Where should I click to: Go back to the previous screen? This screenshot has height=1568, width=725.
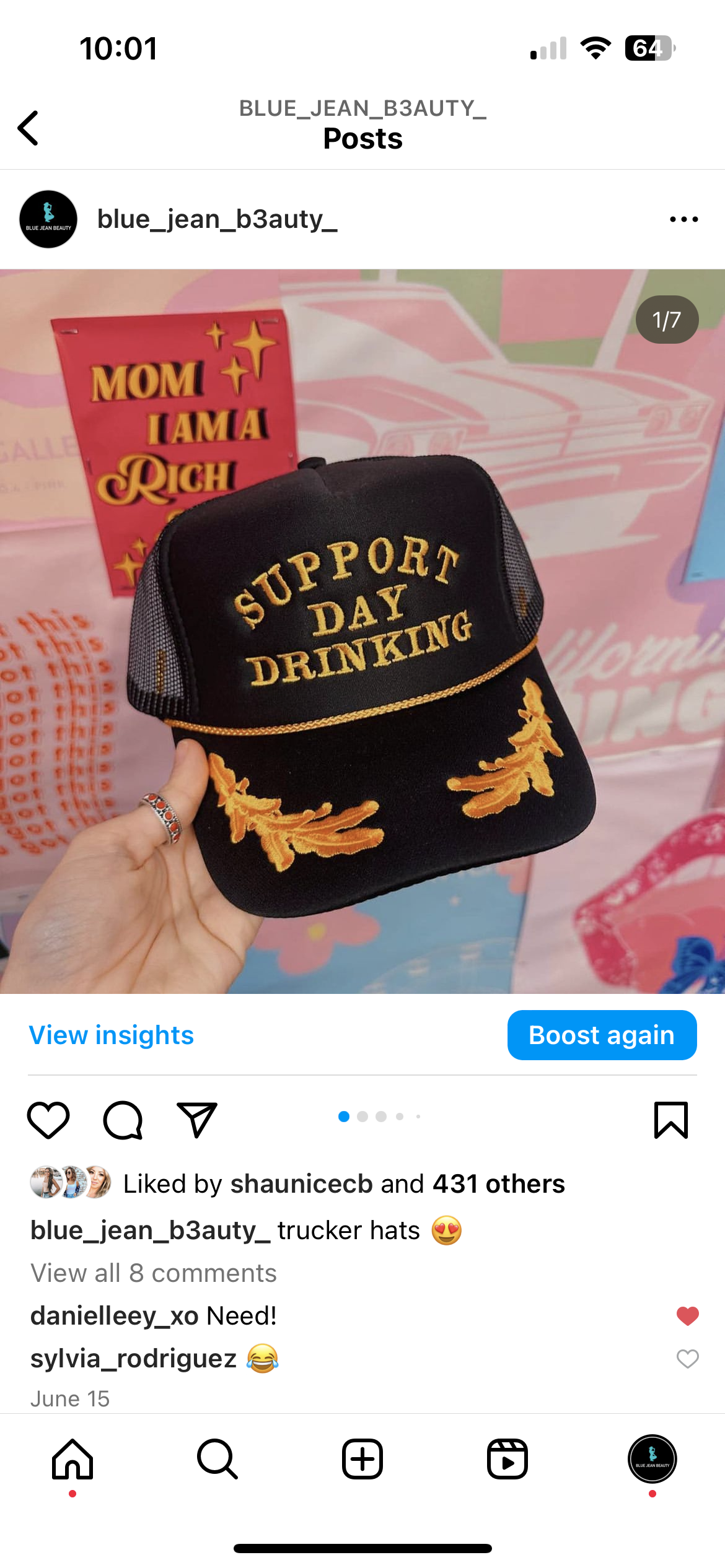coord(29,128)
